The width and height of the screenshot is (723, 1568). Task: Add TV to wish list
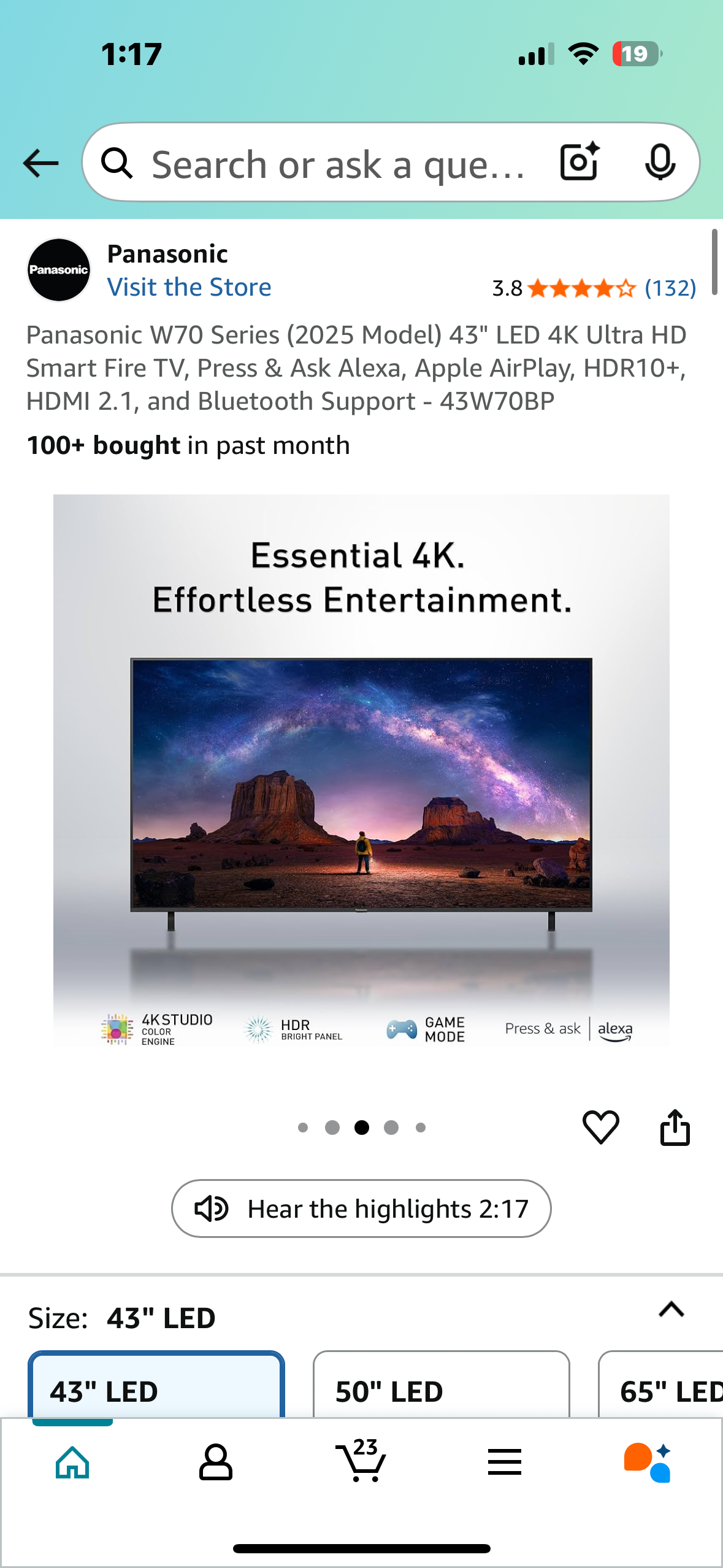[x=600, y=1127]
